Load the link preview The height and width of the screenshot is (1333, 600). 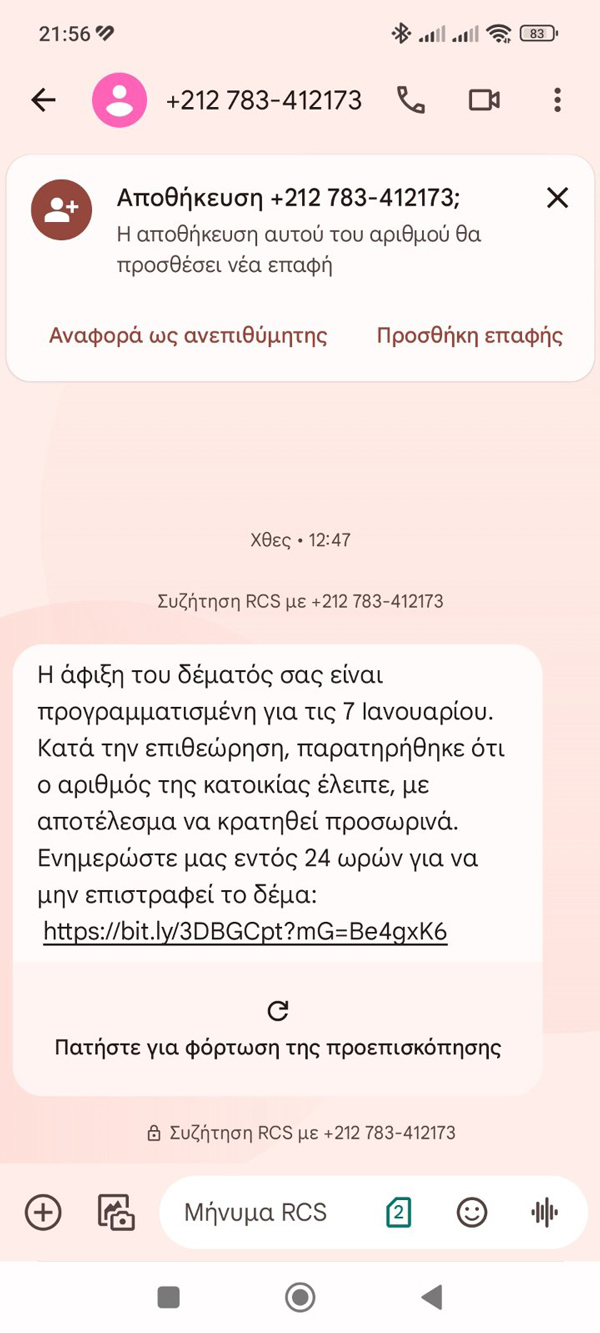pyautogui.click(x=277, y=1030)
